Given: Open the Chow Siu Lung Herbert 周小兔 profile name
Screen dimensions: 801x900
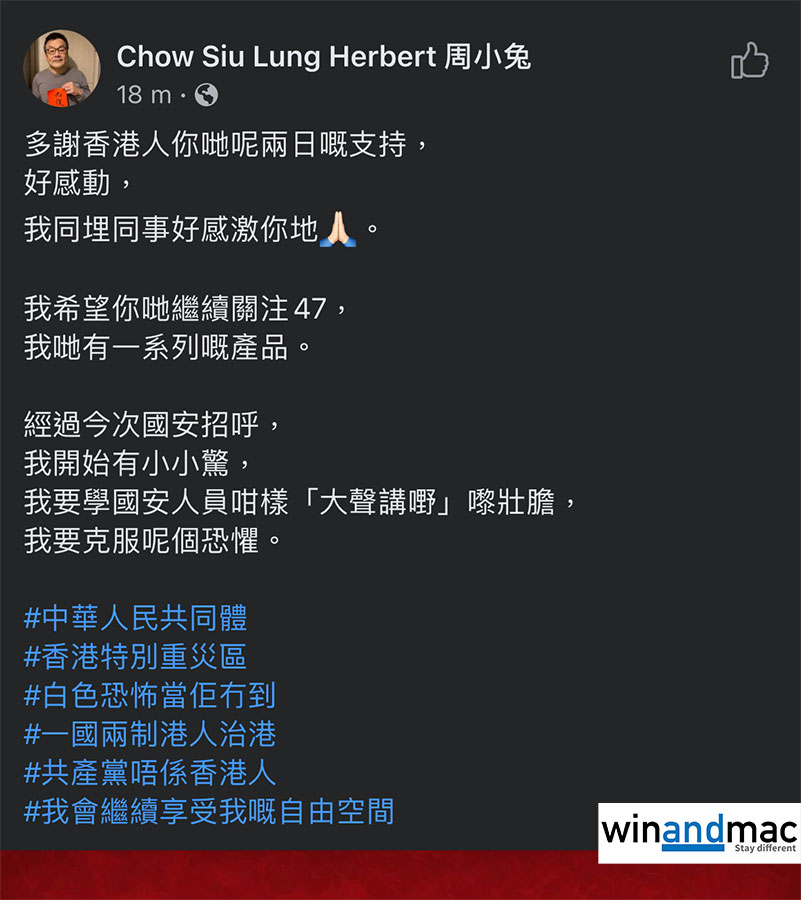Looking at the screenshot, I should coord(324,56).
